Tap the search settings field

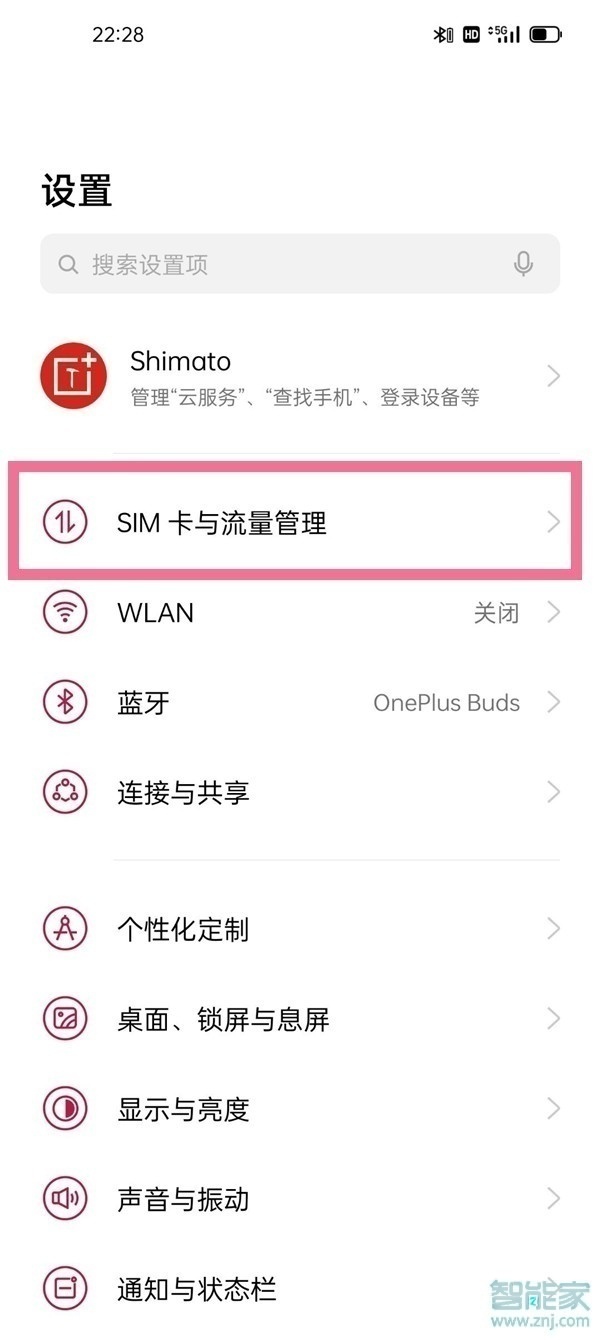pyautogui.click(x=280, y=265)
